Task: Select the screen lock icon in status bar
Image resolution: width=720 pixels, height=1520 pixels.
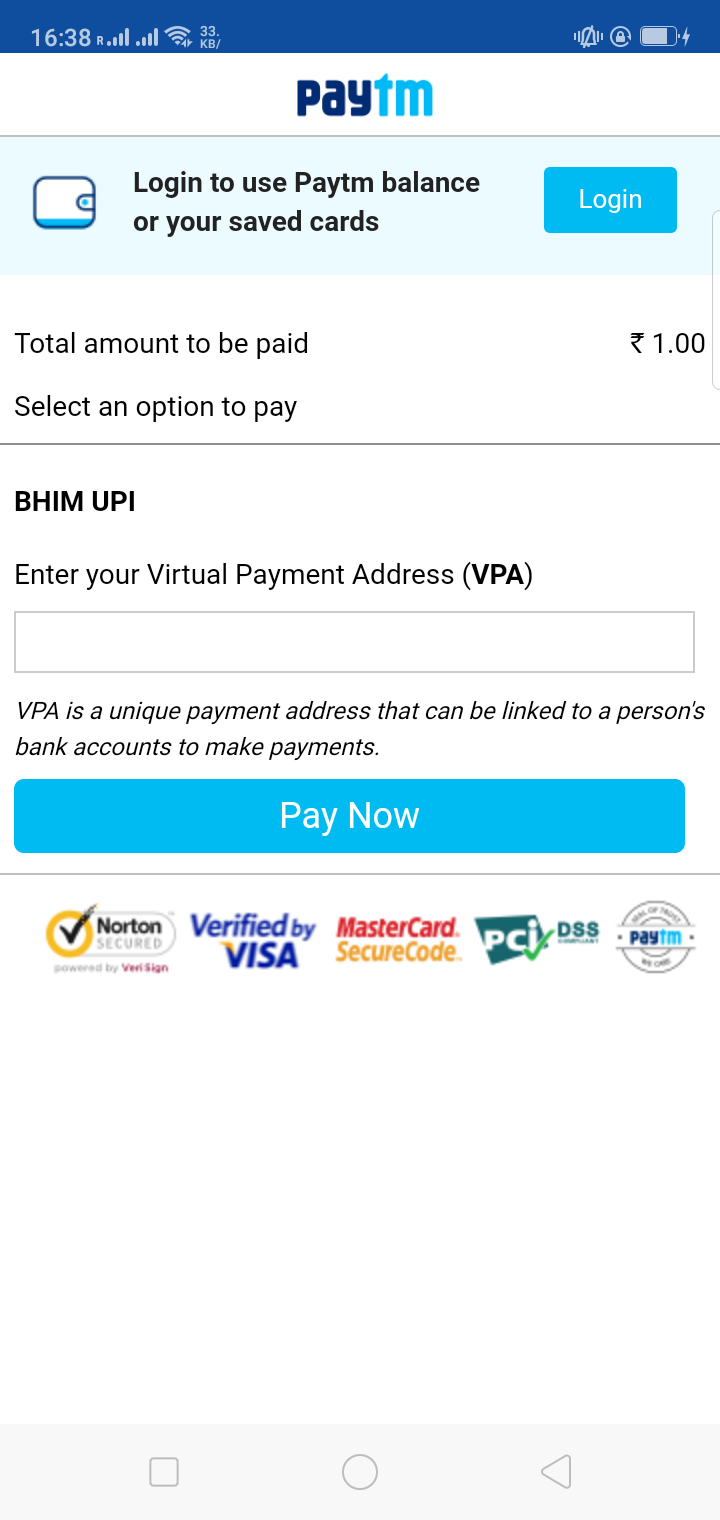Action: [620, 35]
